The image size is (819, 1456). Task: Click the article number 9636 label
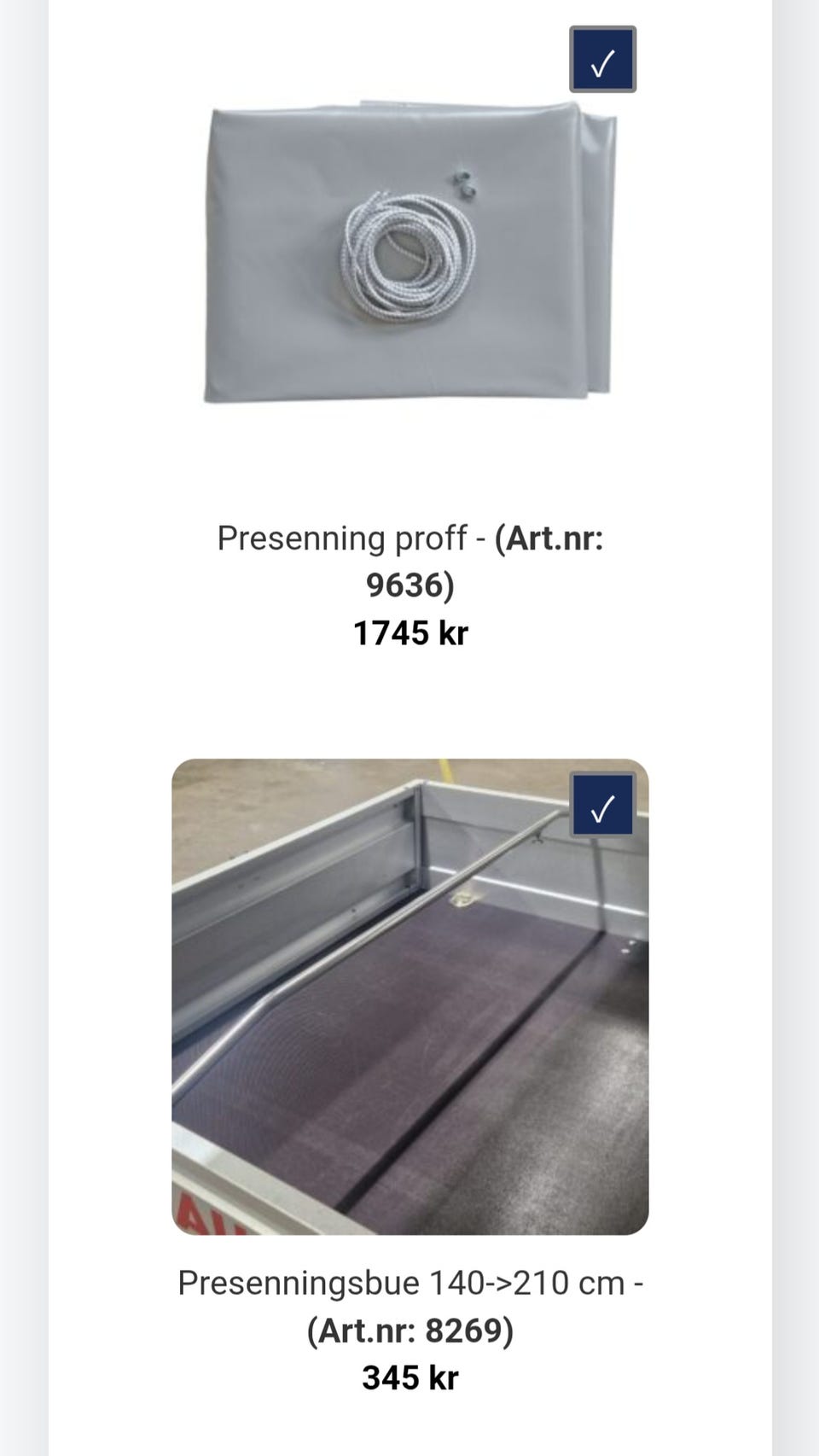(411, 585)
